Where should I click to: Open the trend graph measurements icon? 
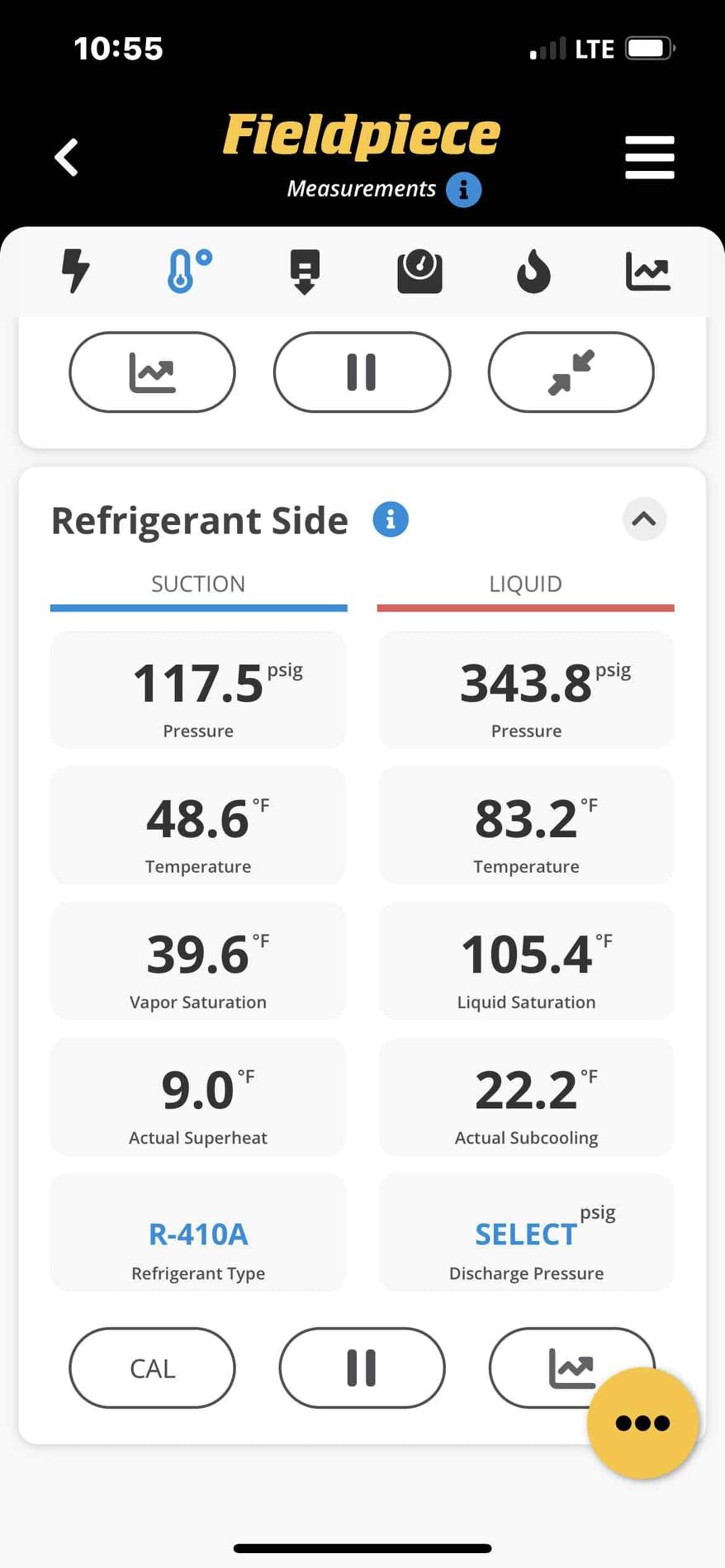coord(648,271)
